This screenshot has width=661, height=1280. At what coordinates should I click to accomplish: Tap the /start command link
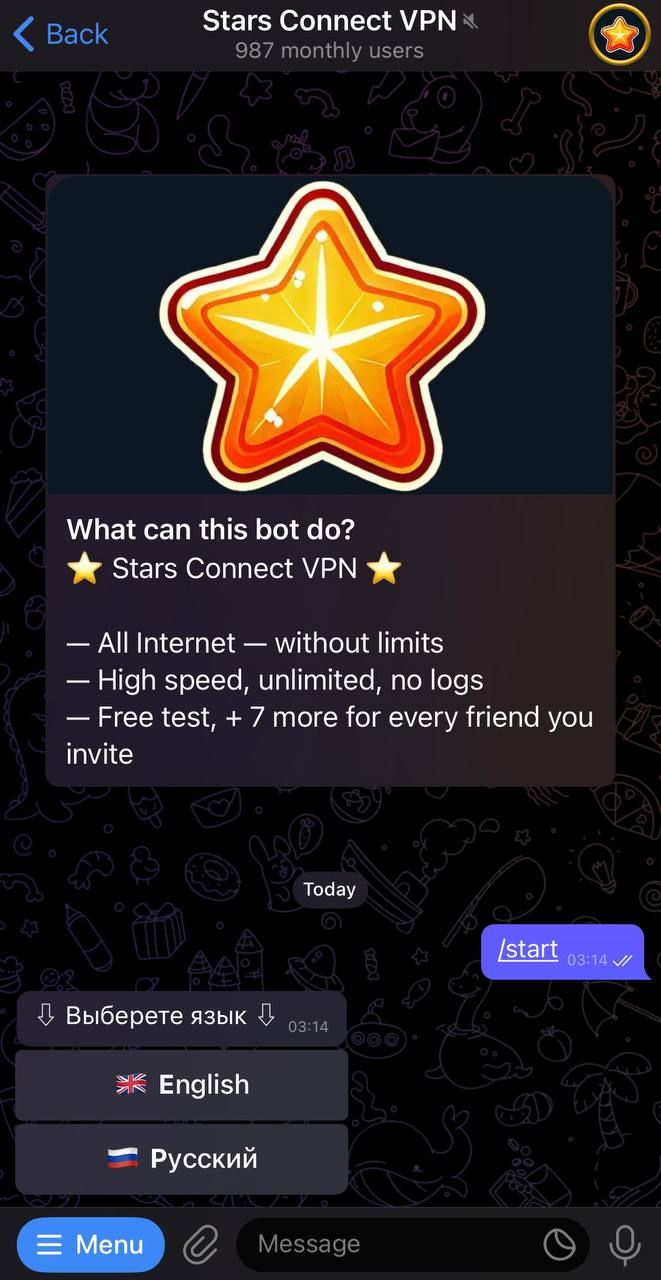coord(528,949)
